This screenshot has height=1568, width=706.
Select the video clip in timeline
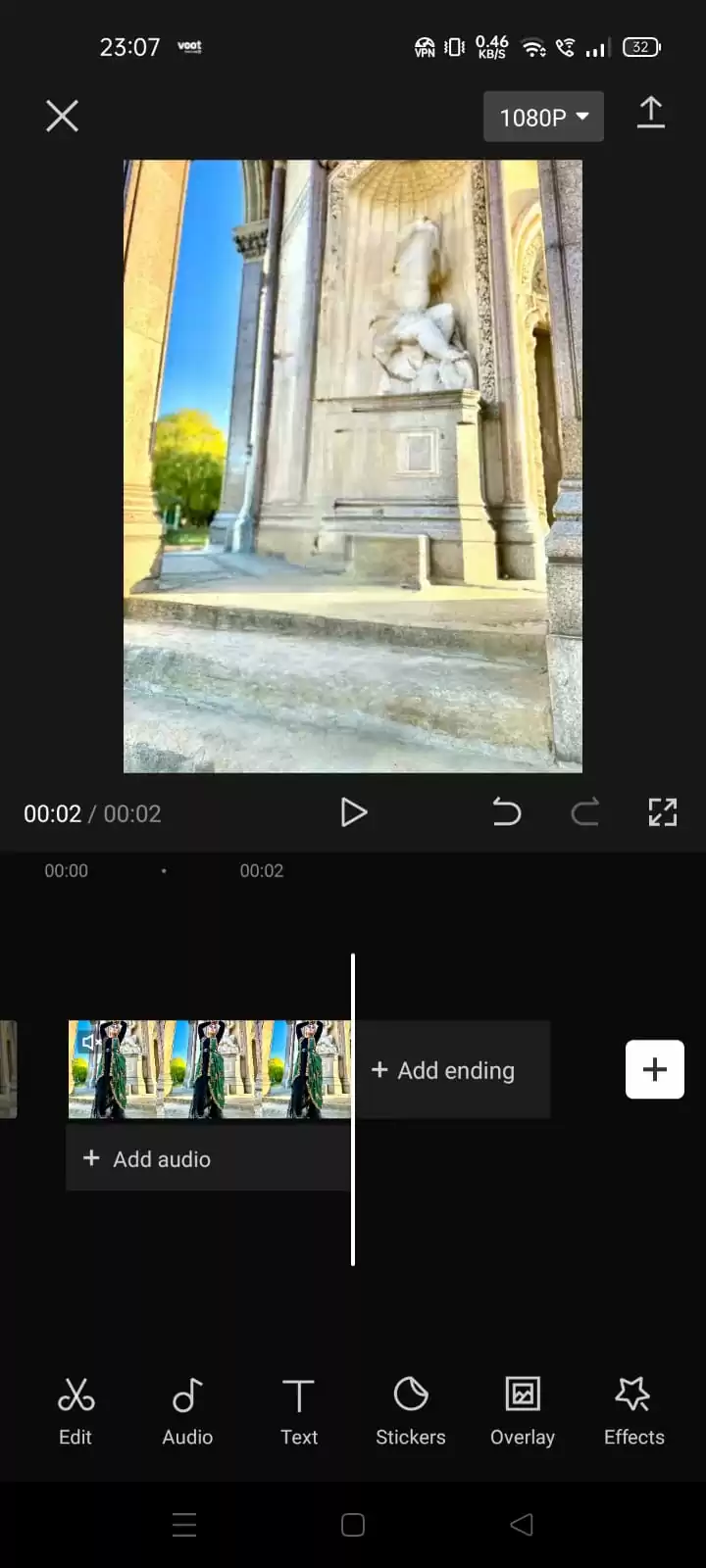click(x=226, y=1070)
